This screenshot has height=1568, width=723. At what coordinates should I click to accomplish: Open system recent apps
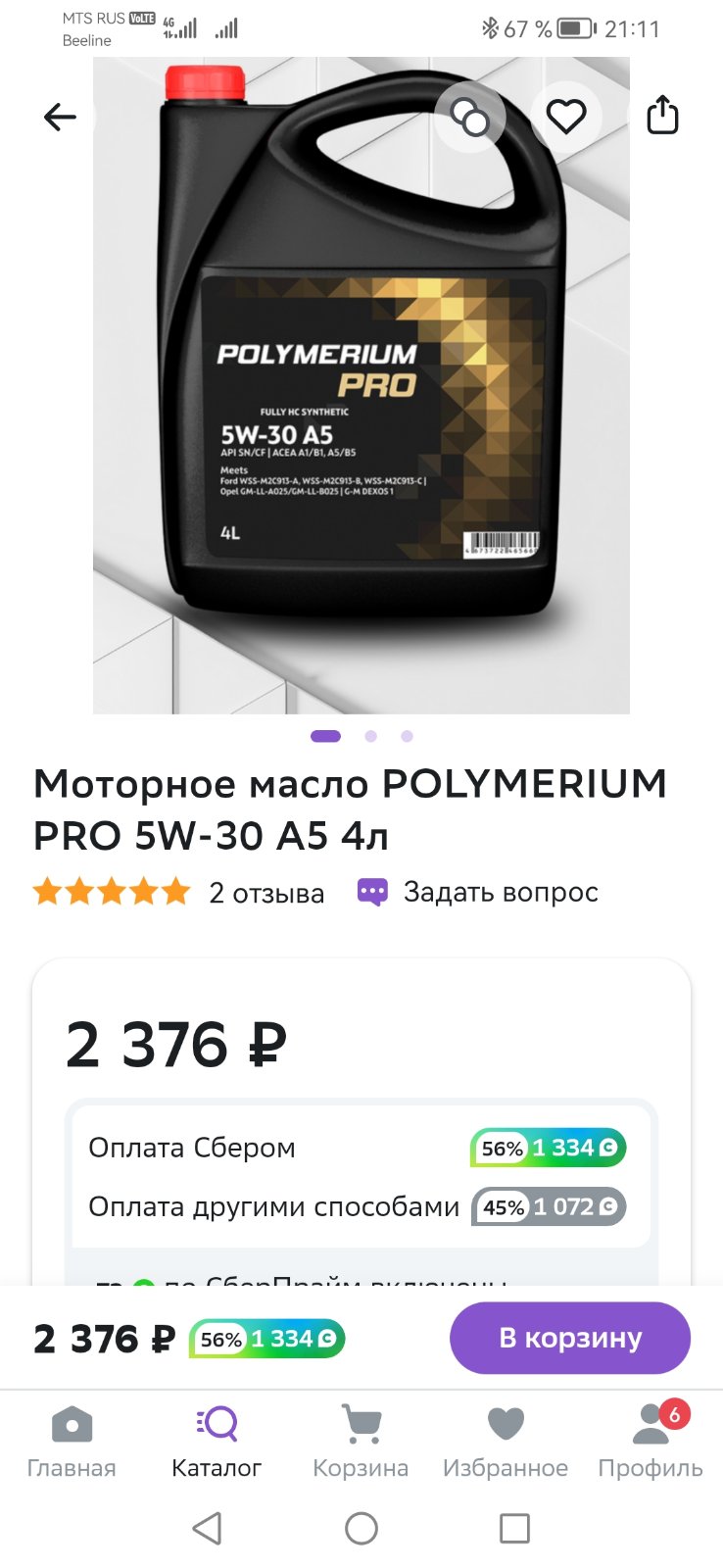click(x=514, y=1528)
